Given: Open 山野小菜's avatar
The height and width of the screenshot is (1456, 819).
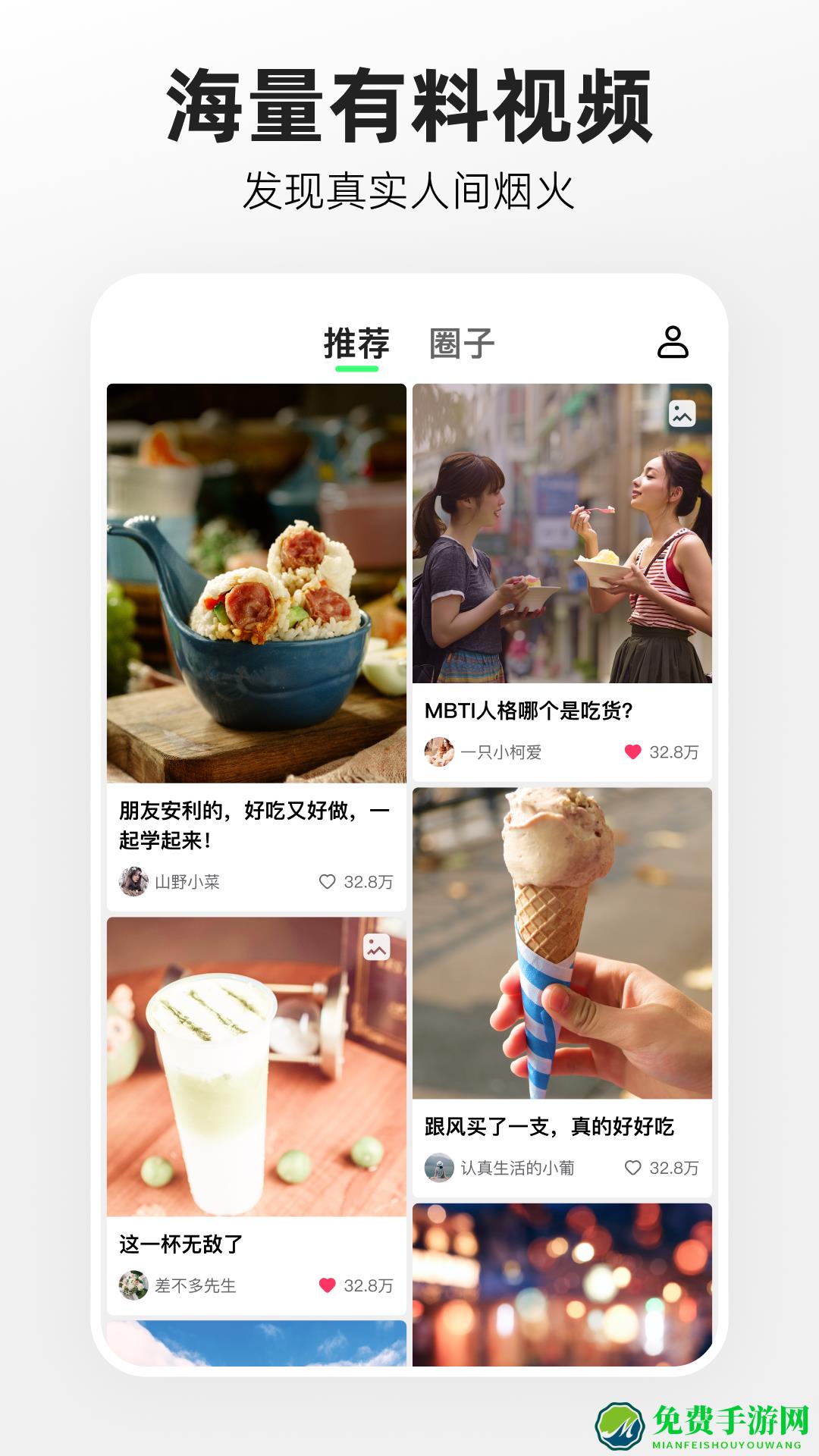Looking at the screenshot, I should [132, 880].
